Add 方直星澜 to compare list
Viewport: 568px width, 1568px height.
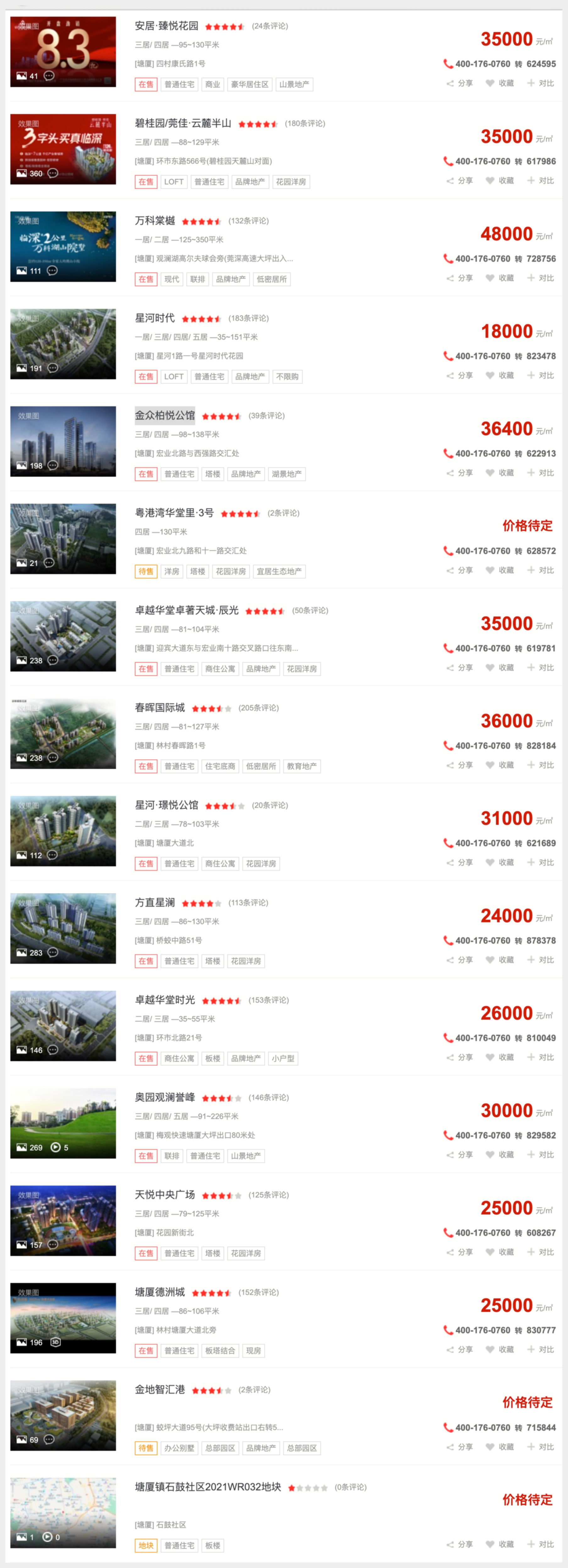[541, 960]
